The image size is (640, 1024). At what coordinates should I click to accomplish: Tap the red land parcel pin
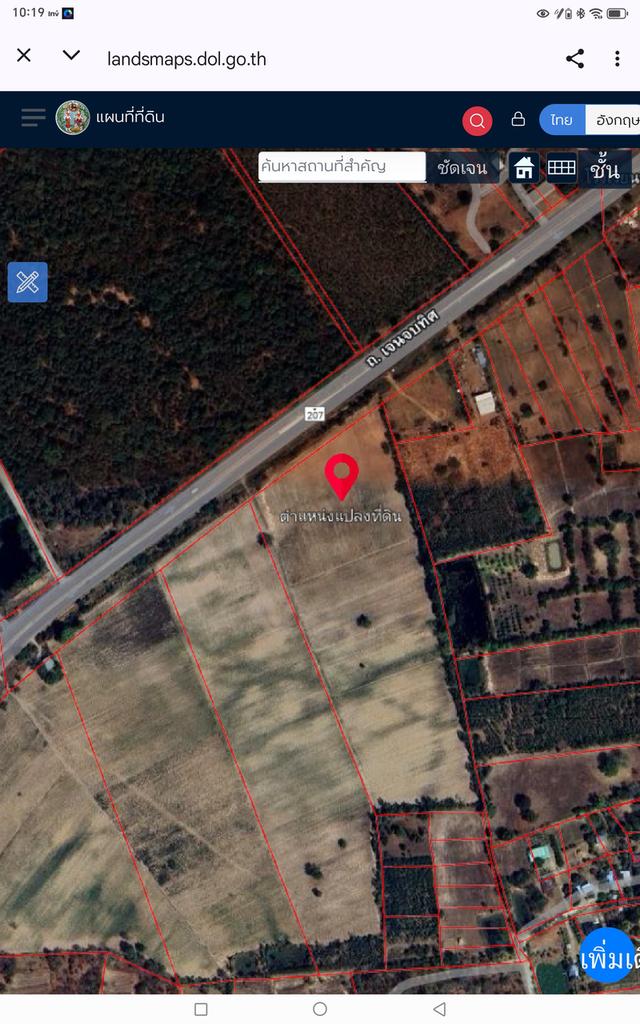coord(342,474)
